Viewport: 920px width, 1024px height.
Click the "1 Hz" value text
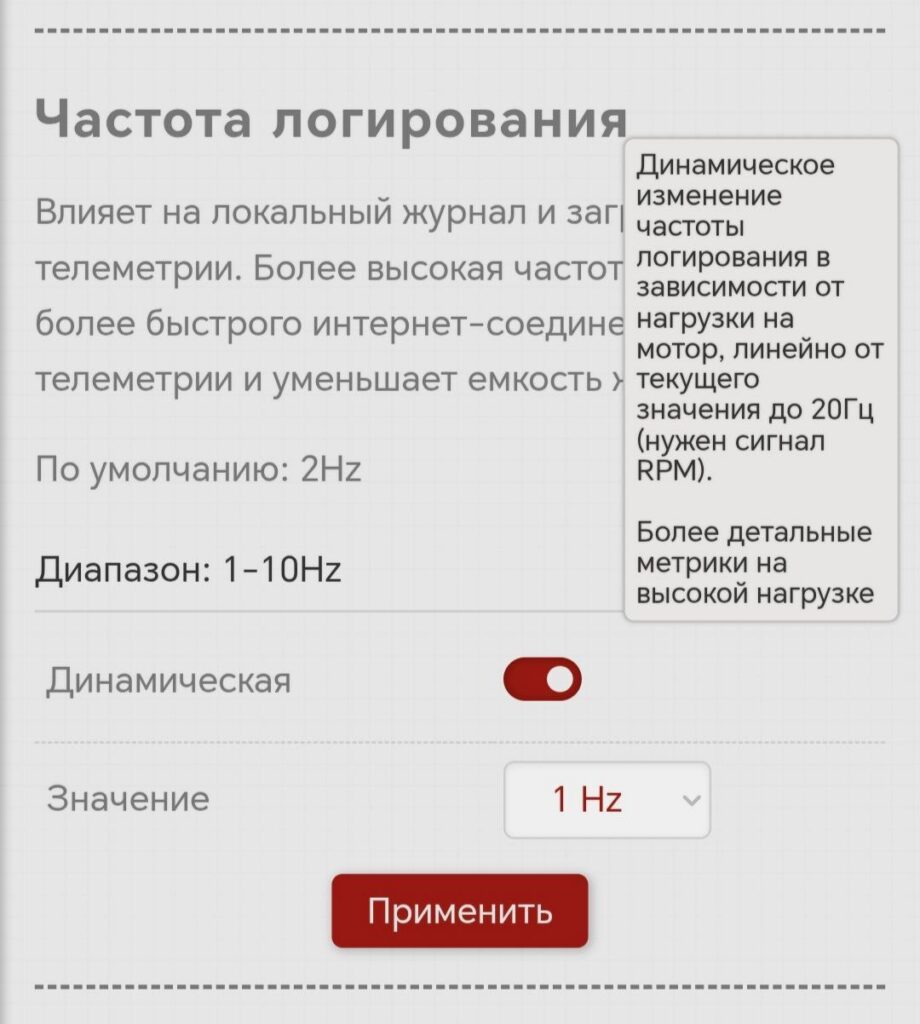(586, 798)
